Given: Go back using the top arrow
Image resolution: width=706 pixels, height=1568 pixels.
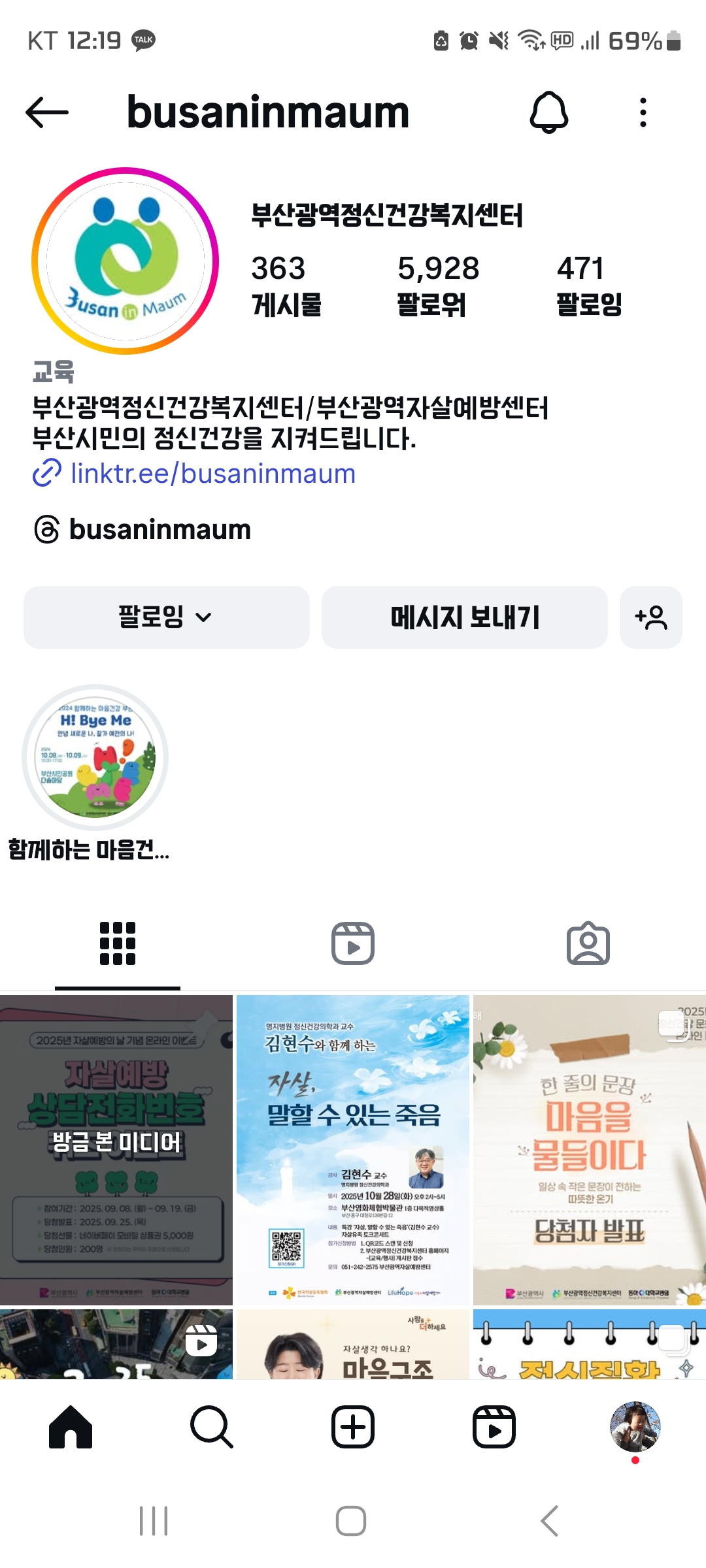Looking at the screenshot, I should [x=47, y=112].
